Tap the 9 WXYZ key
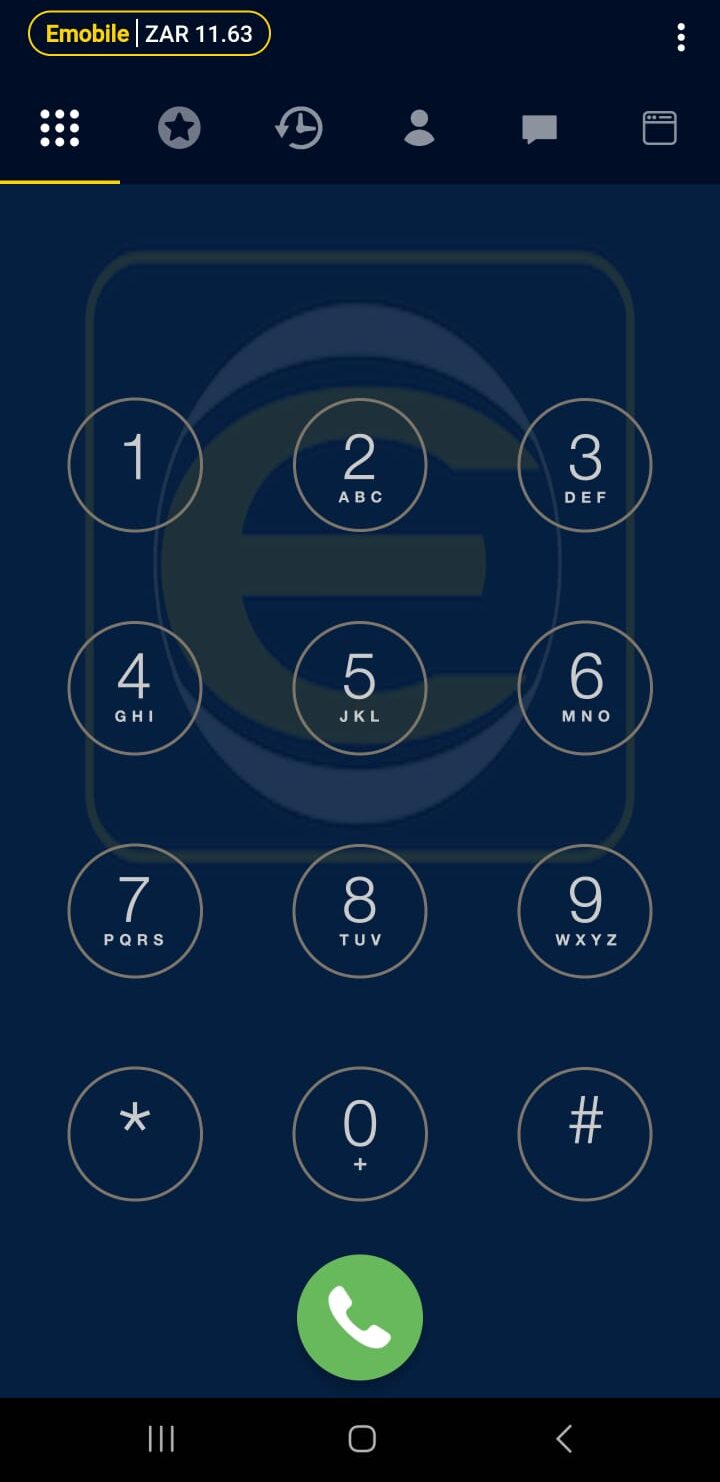 click(585, 911)
